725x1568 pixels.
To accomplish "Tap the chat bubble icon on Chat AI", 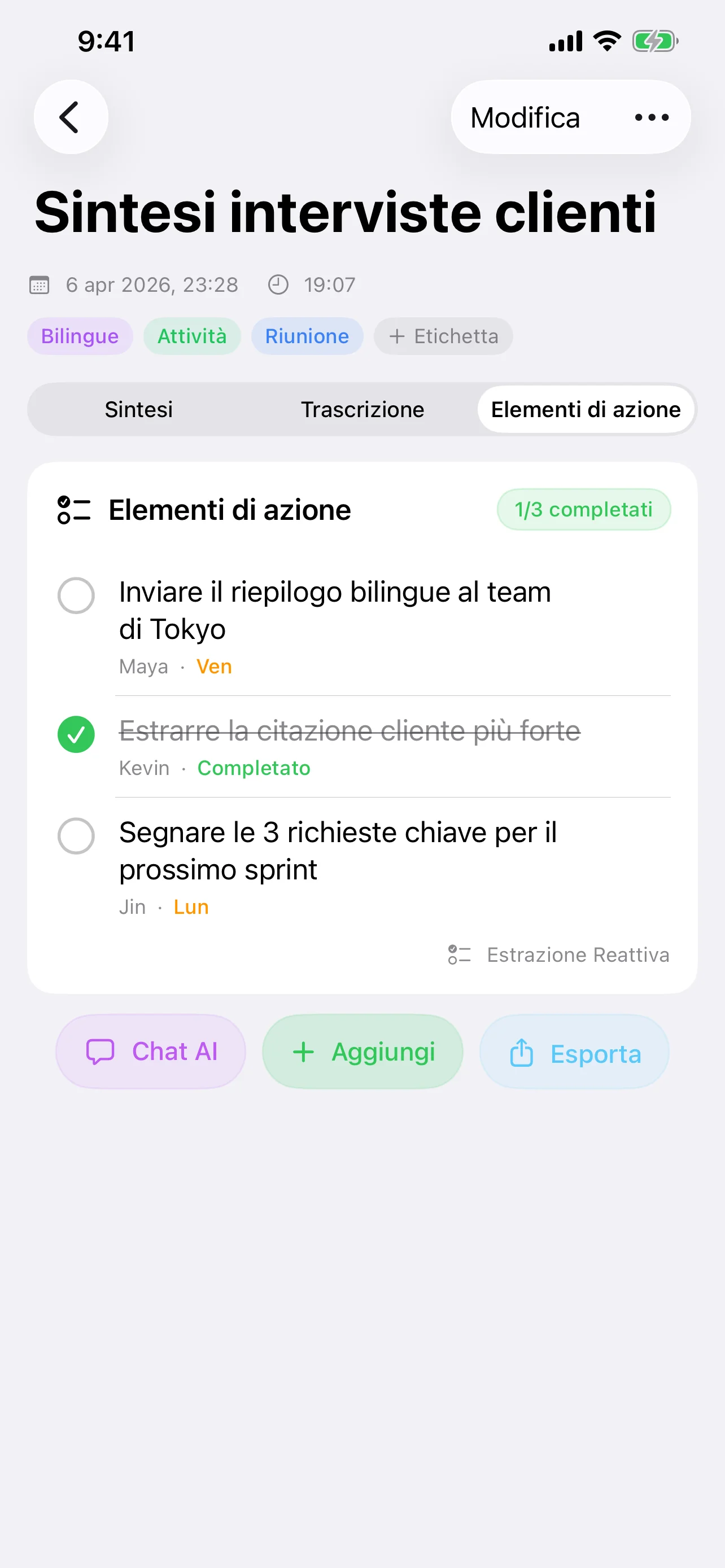I will click(x=101, y=1050).
